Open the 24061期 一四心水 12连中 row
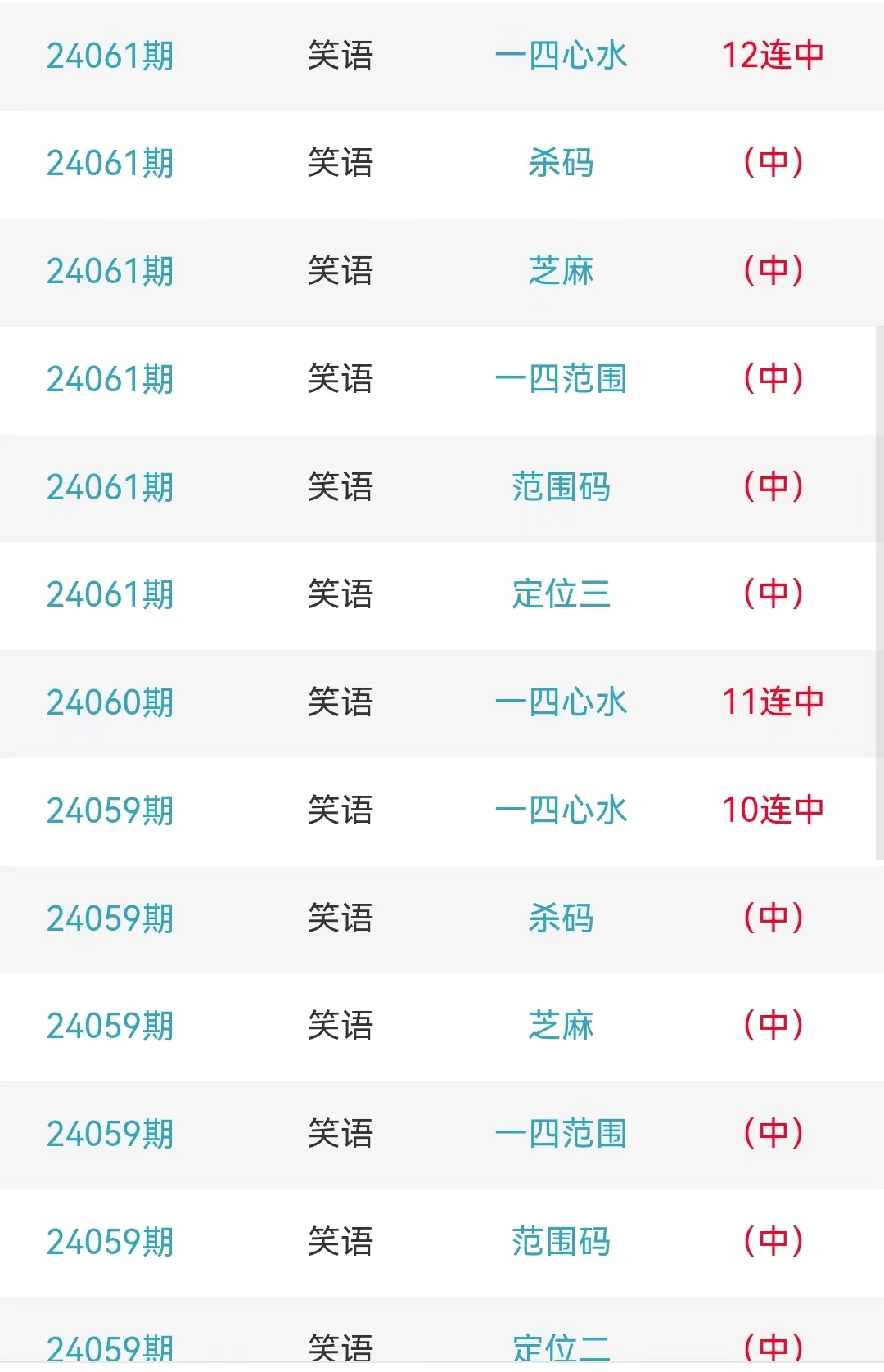 [561, 56]
